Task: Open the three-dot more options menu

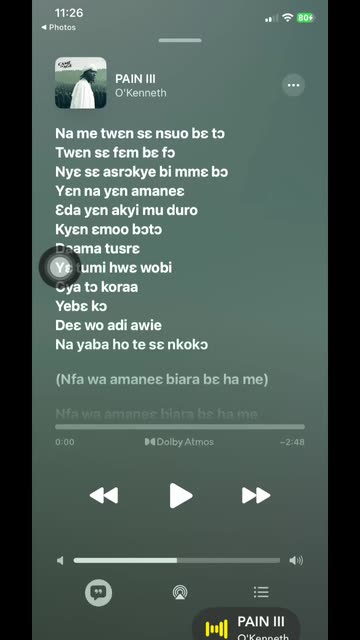Action: [x=293, y=85]
